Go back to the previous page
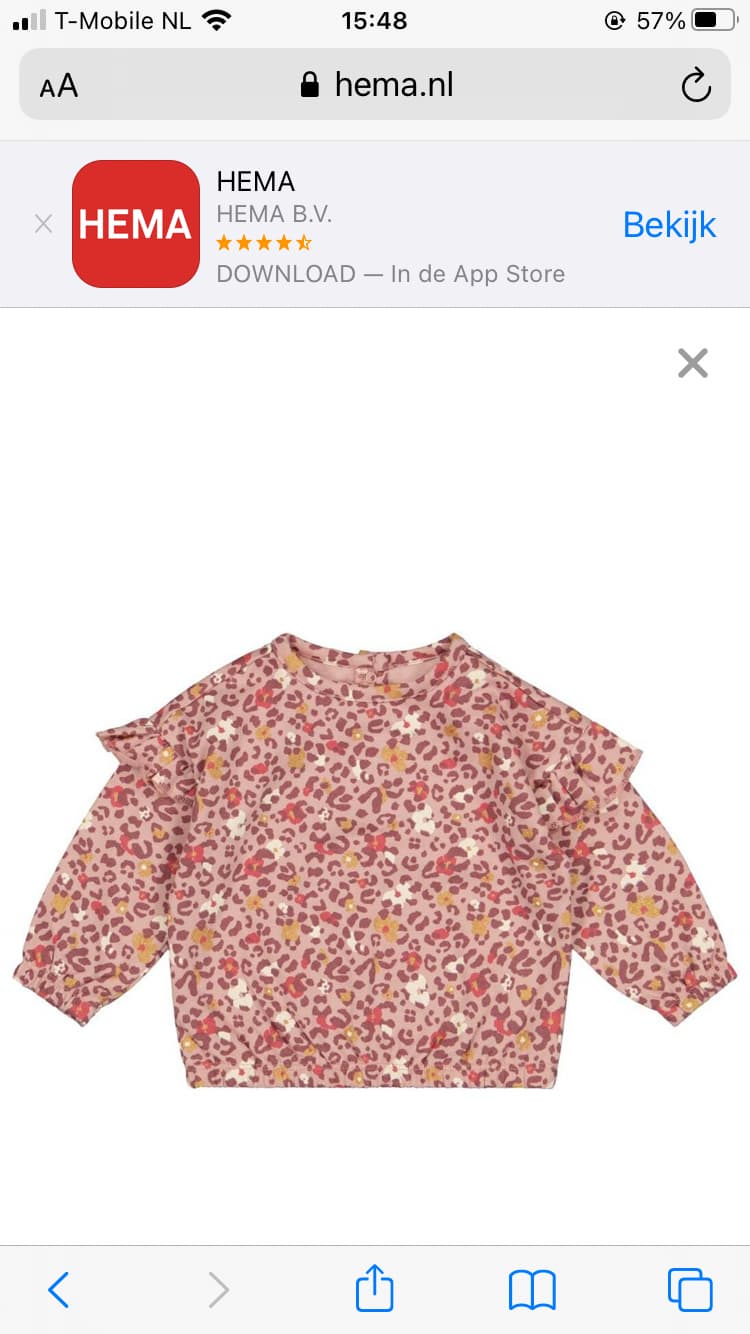The width and height of the screenshot is (750, 1334). click(59, 1290)
